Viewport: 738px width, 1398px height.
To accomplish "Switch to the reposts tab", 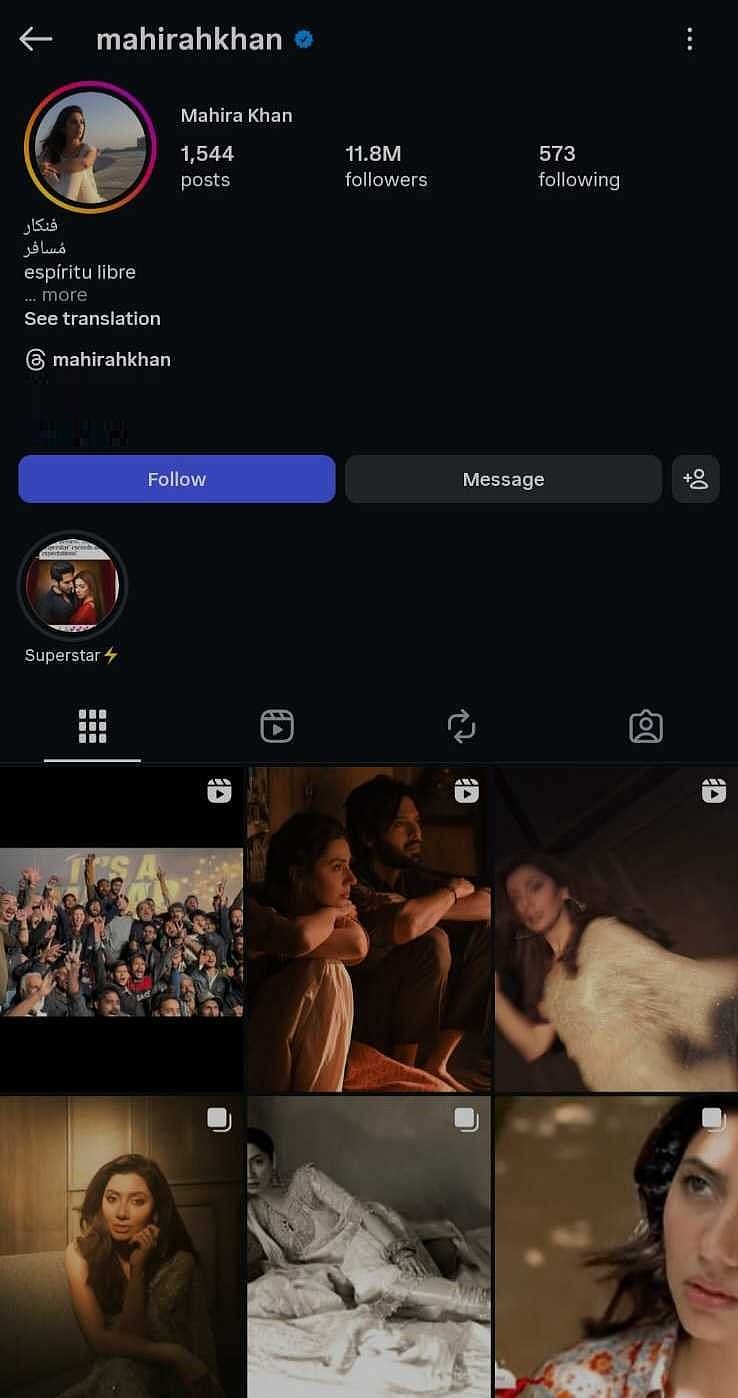I will (x=461, y=727).
